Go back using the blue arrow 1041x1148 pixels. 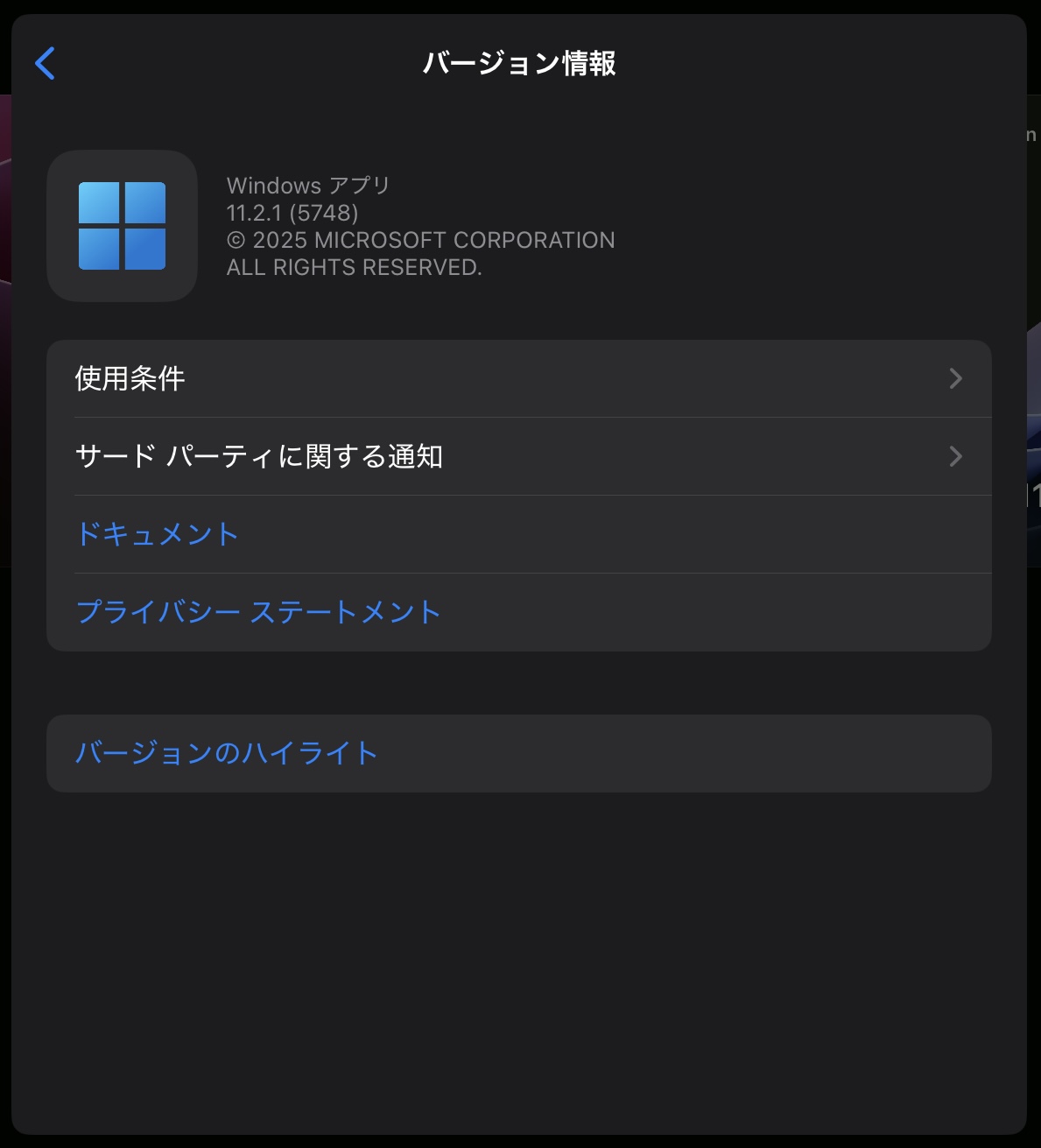(46, 63)
